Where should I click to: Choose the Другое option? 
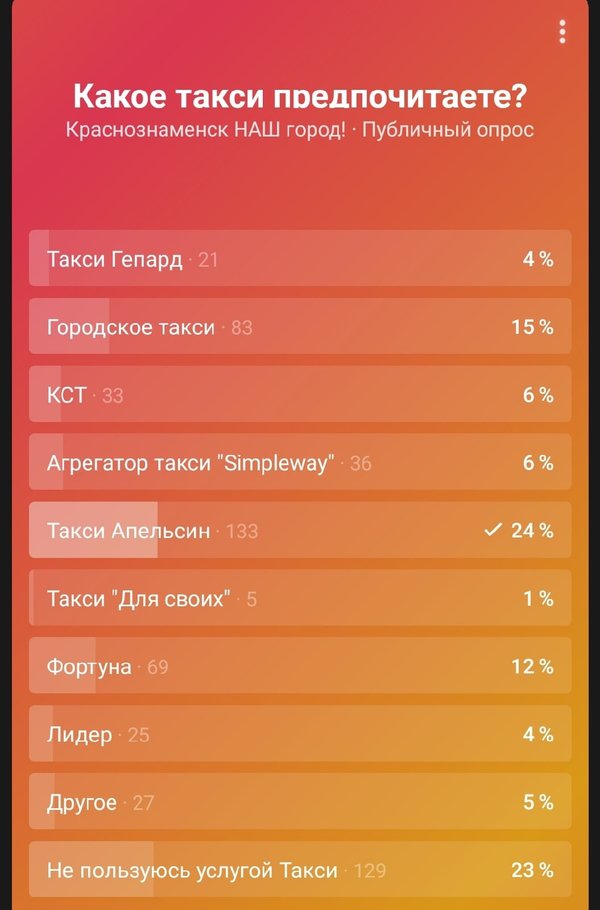pyautogui.click(x=300, y=802)
